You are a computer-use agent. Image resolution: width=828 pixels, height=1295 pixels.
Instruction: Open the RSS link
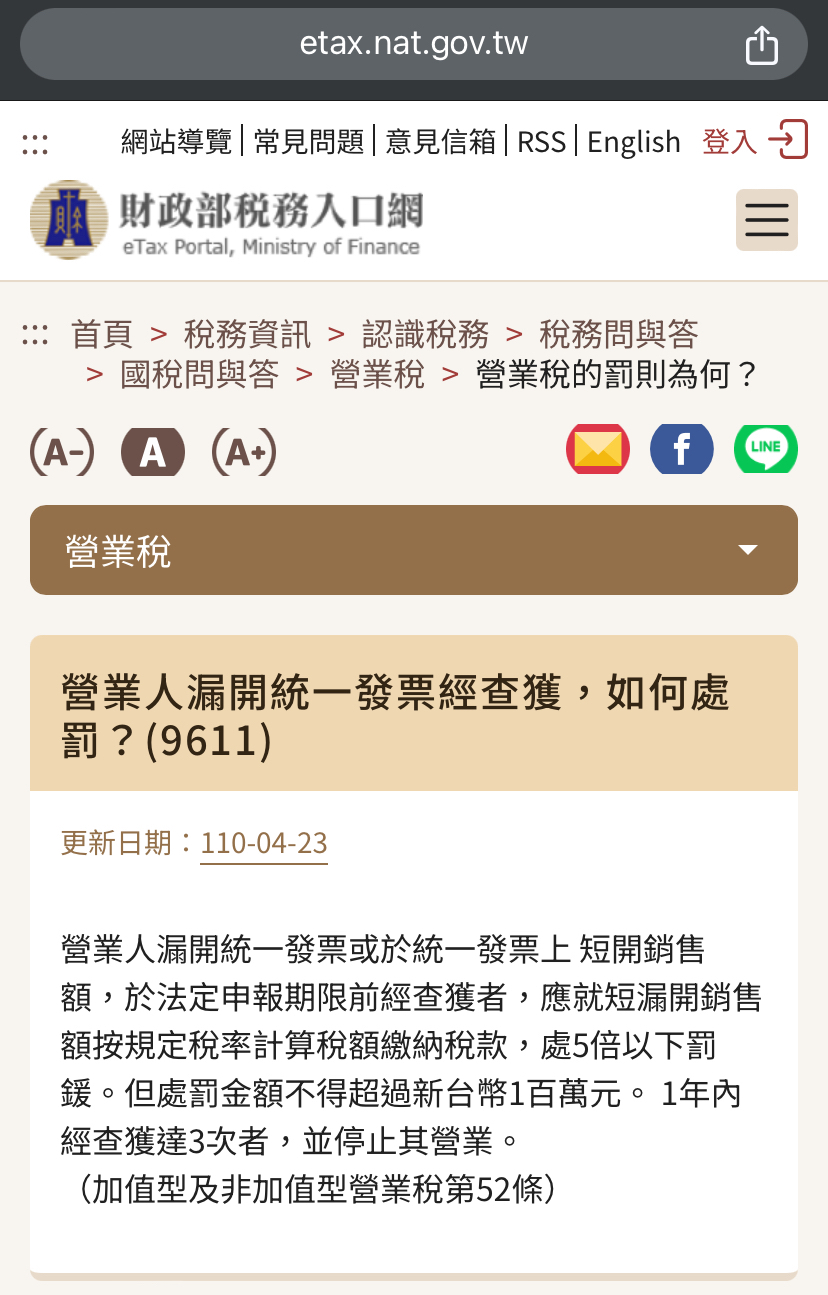point(541,142)
